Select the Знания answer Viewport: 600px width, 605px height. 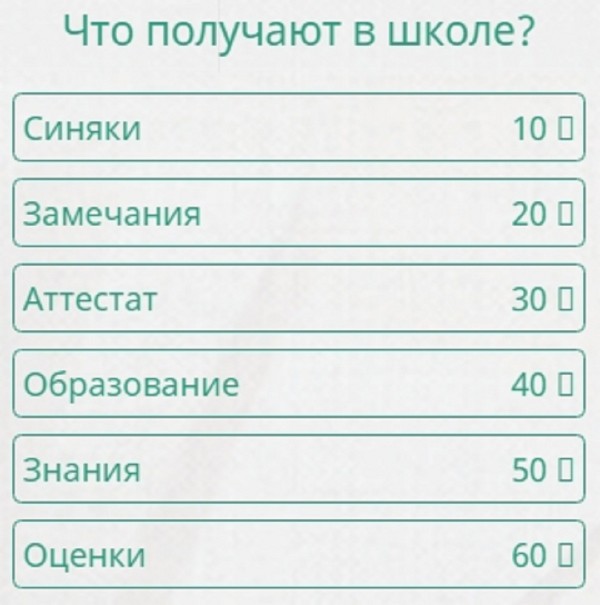298,468
